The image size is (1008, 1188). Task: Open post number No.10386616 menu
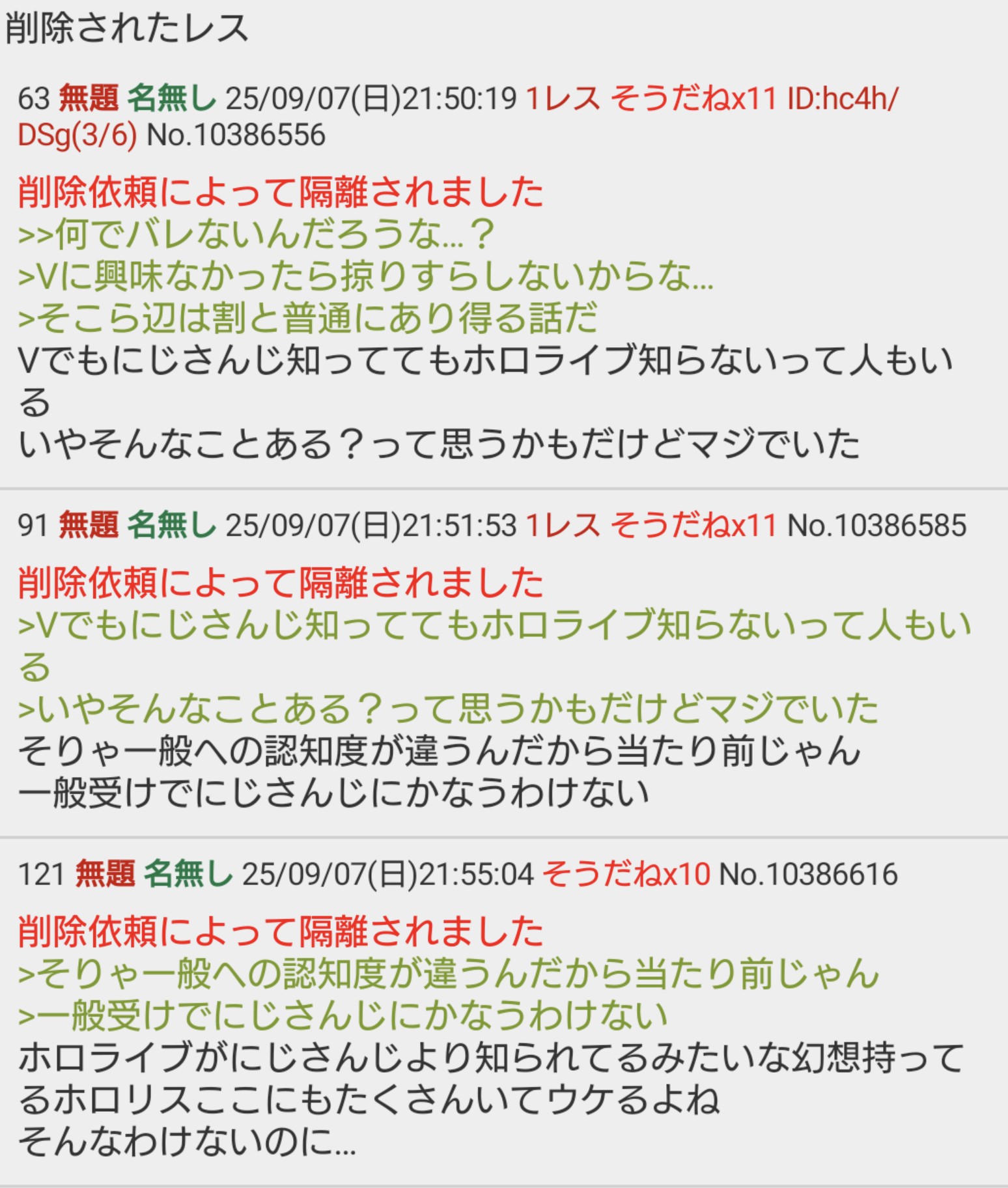click(808, 874)
